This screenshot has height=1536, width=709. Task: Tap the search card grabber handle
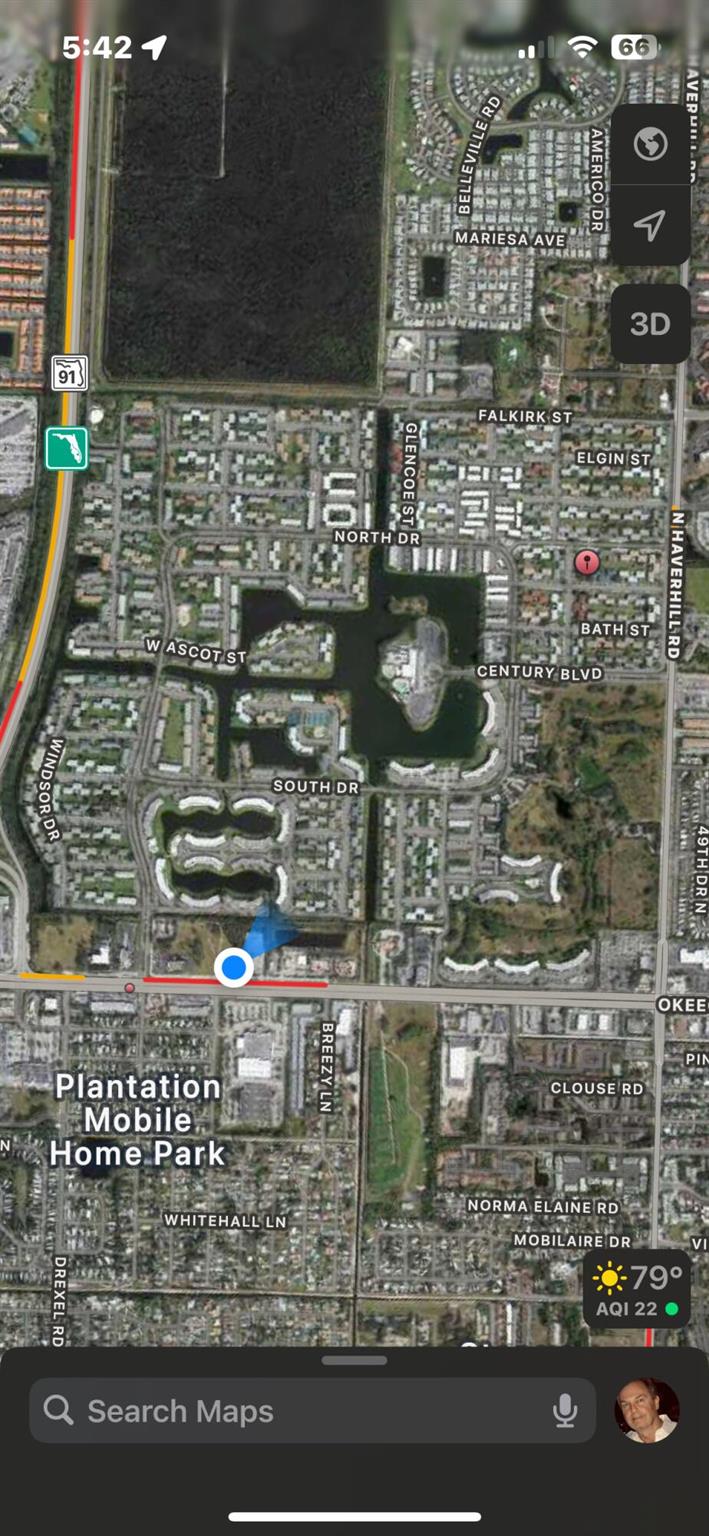[354, 1361]
